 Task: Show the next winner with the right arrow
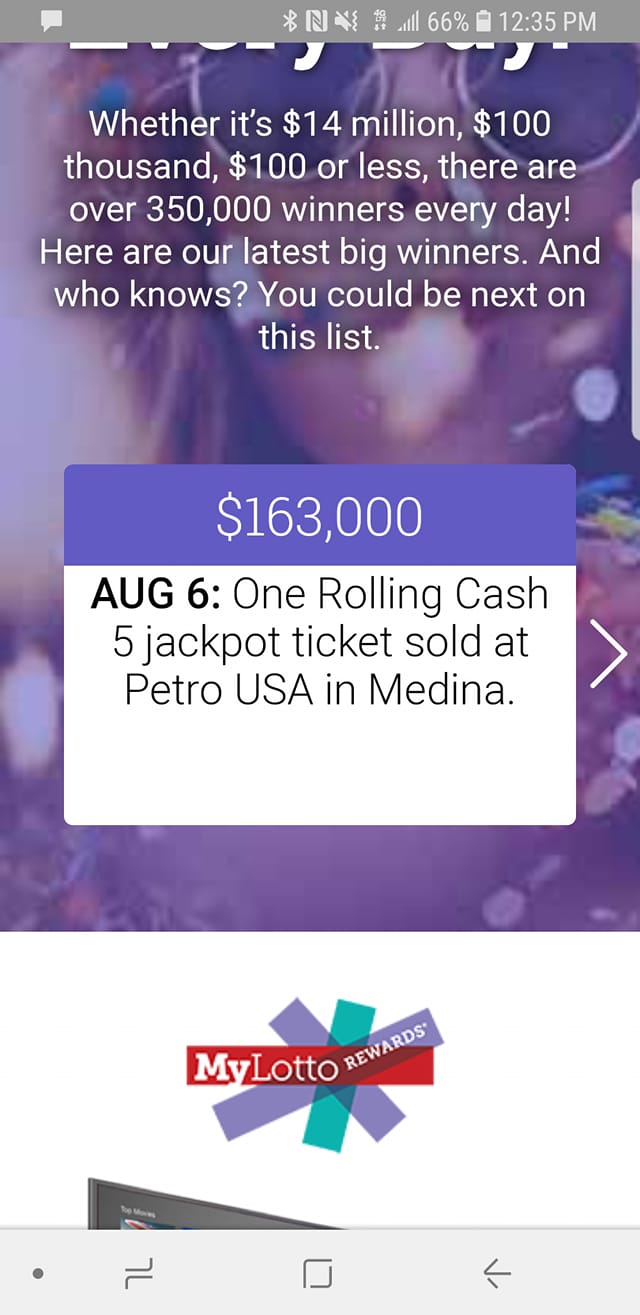pyautogui.click(x=607, y=654)
